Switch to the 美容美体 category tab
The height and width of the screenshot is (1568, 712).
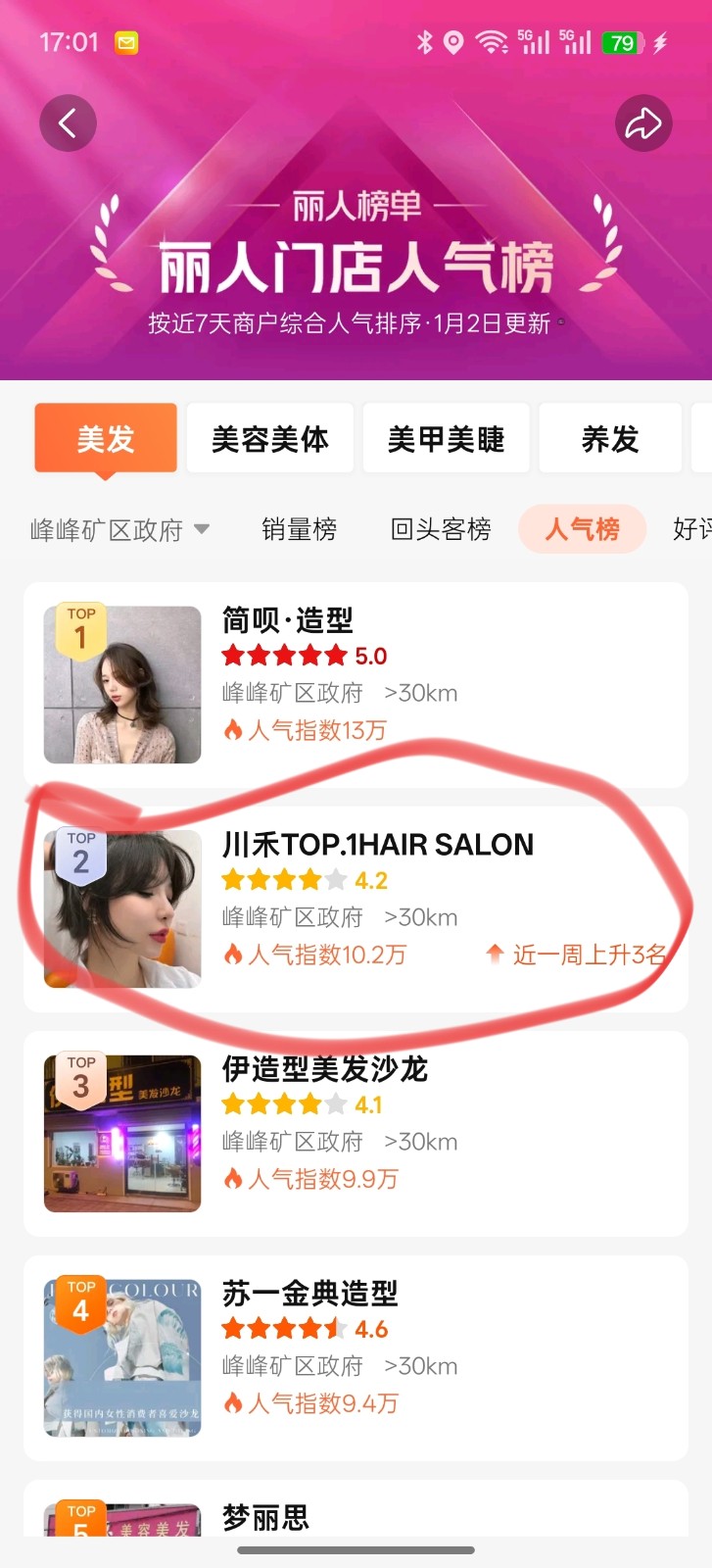[270, 439]
